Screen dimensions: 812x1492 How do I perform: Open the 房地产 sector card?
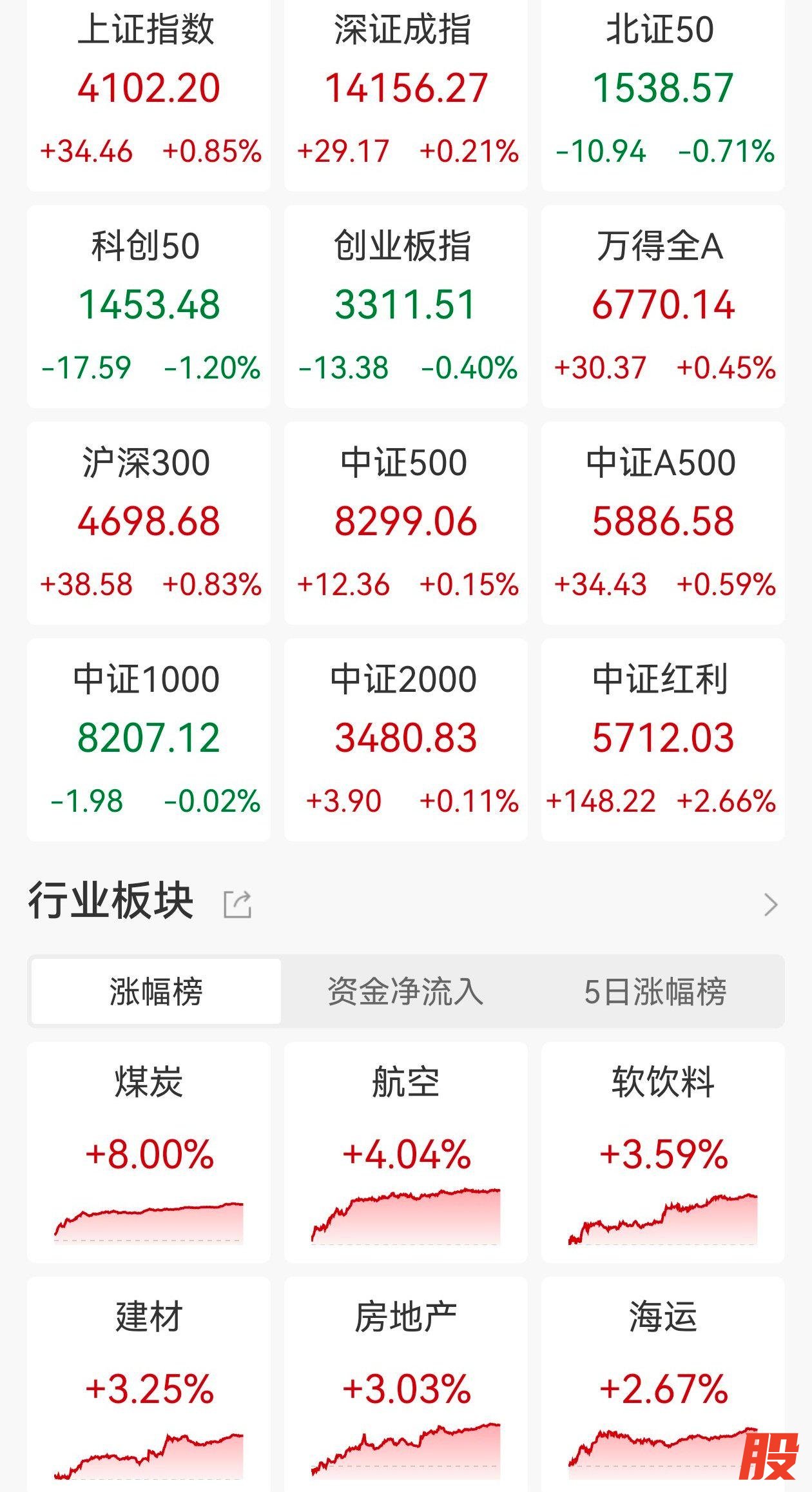coord(406,1386)
